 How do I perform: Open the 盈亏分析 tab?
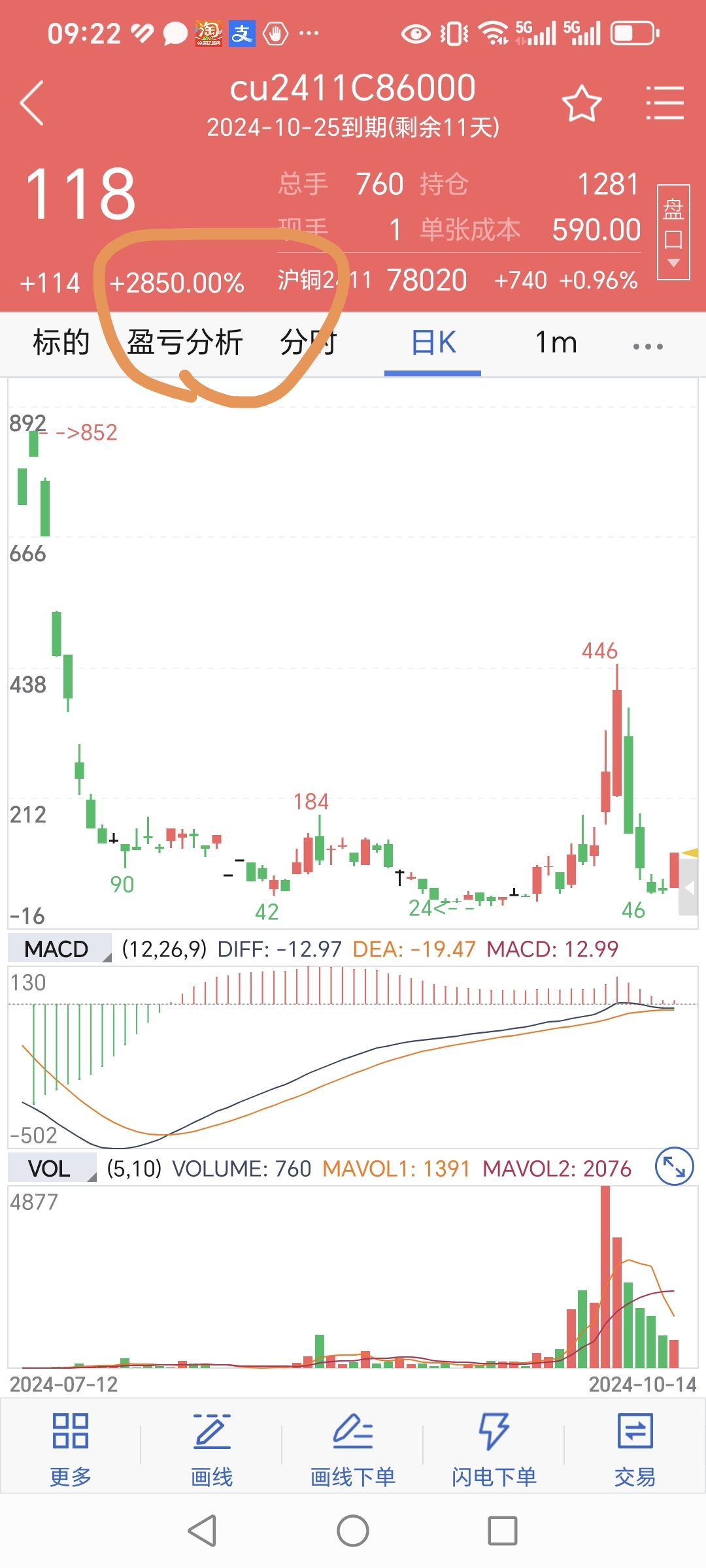(184, 342)
